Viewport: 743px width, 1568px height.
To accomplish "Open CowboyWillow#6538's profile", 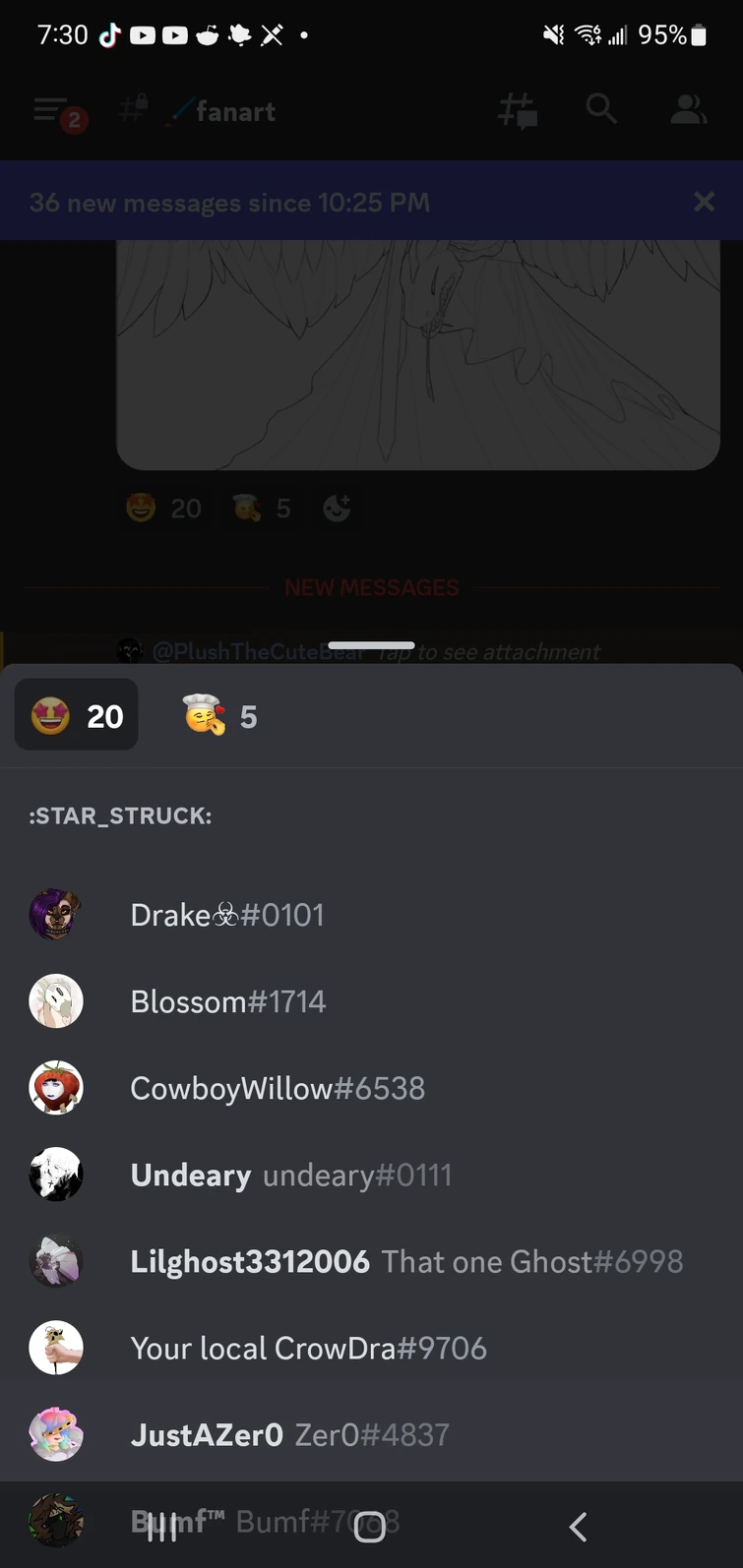I will 277,1088.
